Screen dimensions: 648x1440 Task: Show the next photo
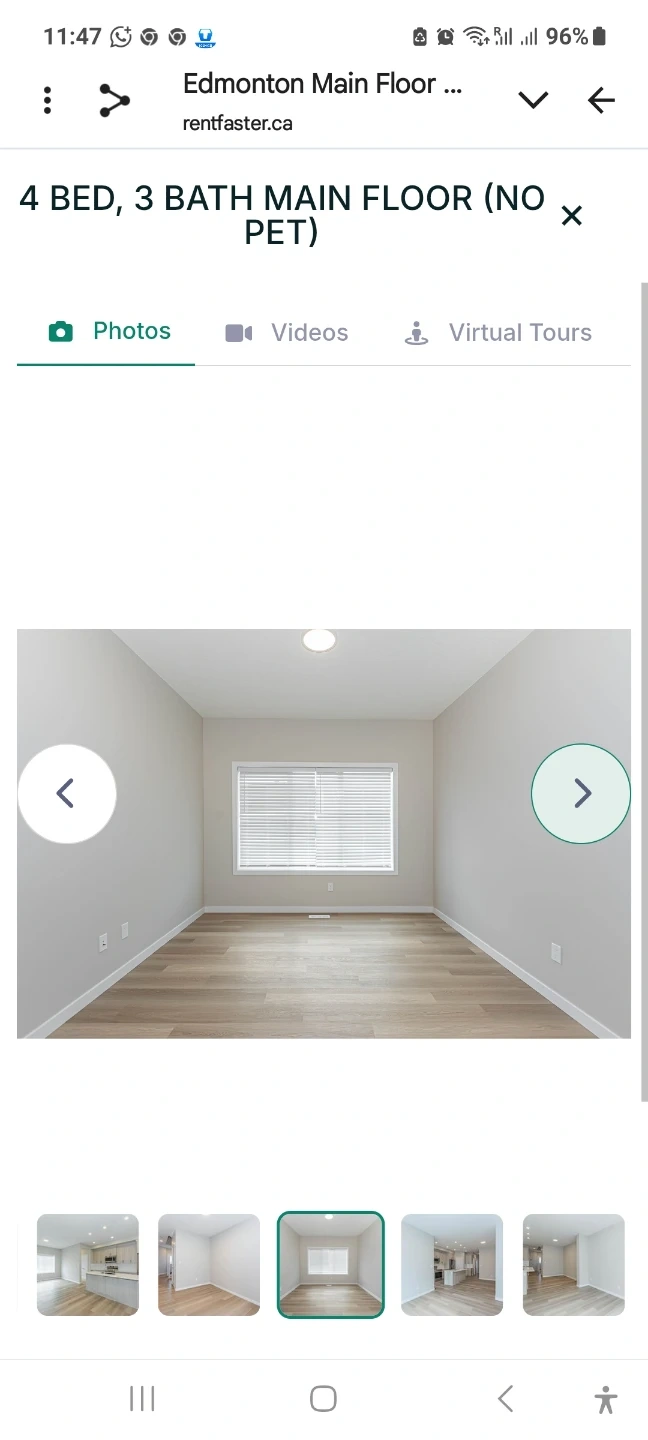coord(581,793)
